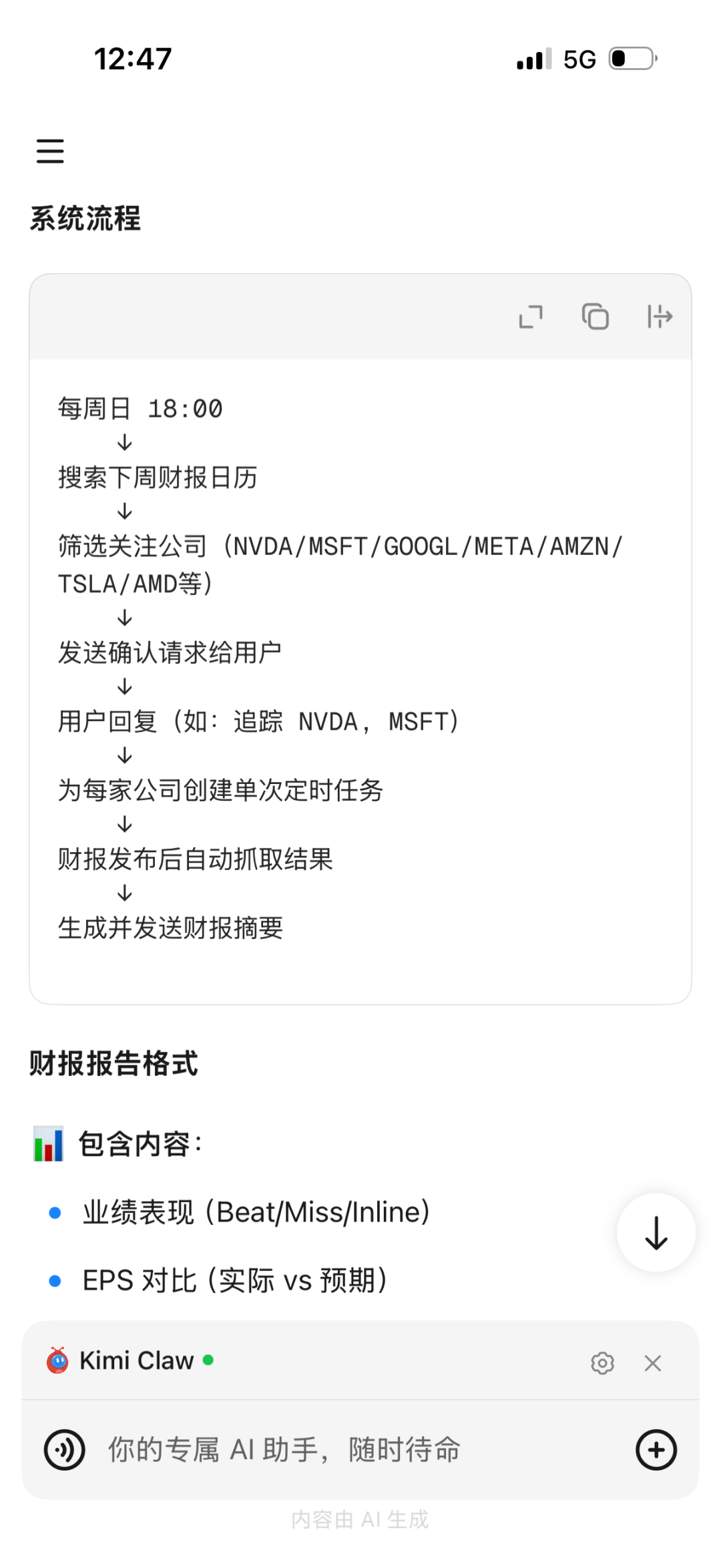721x1568 pixels.
Task: Open the hamburger navigation menu
Action: click(x=50, y=152)
